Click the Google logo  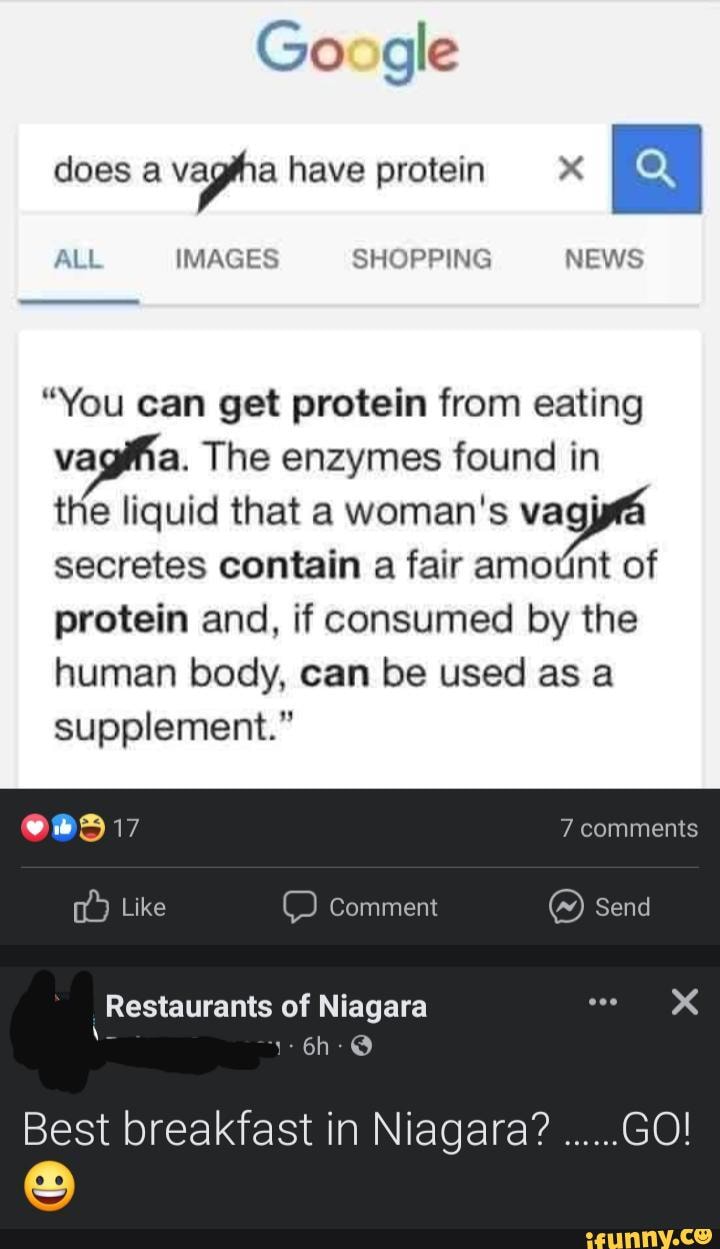[x=359, y=51]
